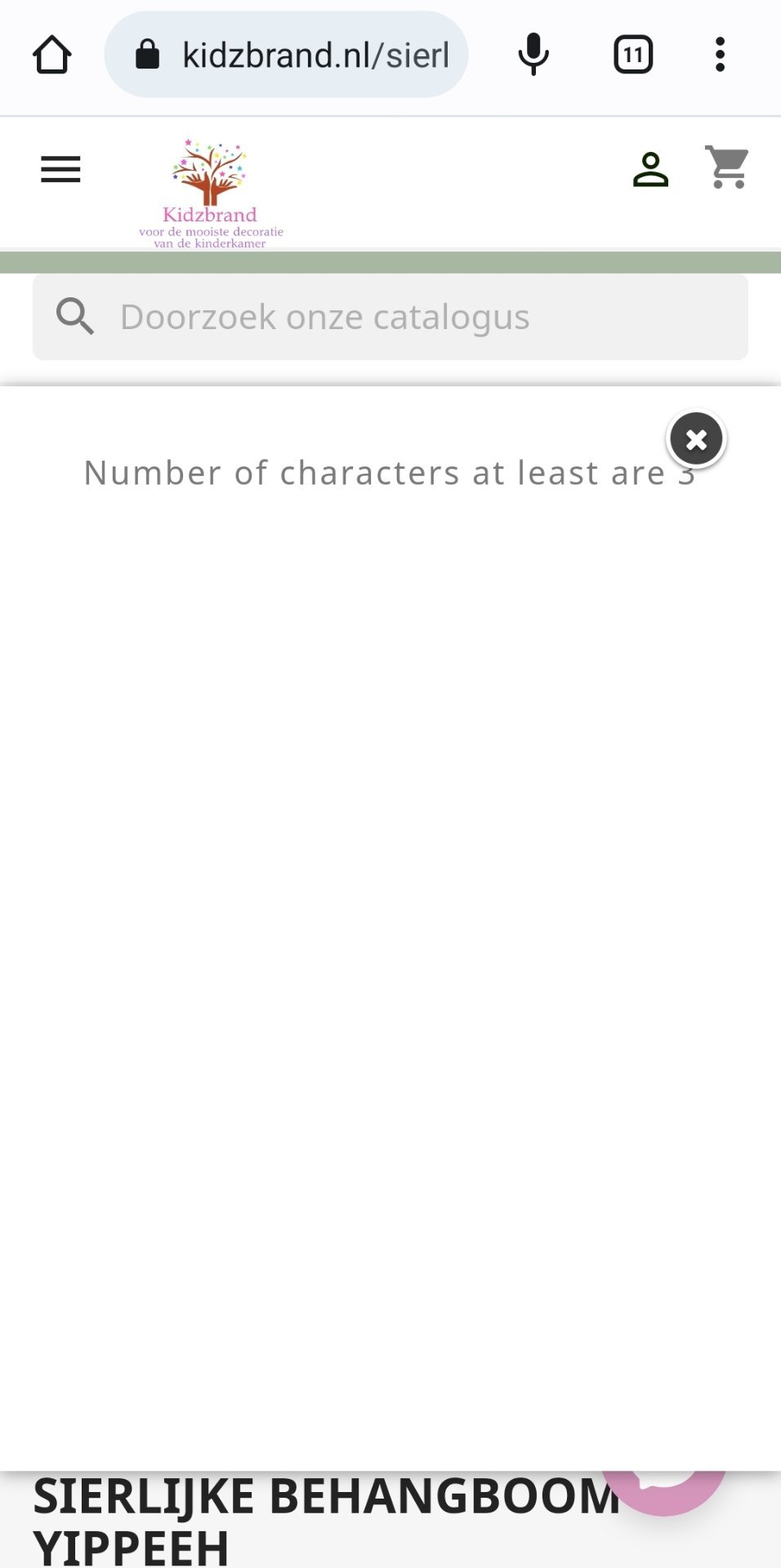
Task: Go to the Kidzbrand homepage via logo
Action: (211, 193)
